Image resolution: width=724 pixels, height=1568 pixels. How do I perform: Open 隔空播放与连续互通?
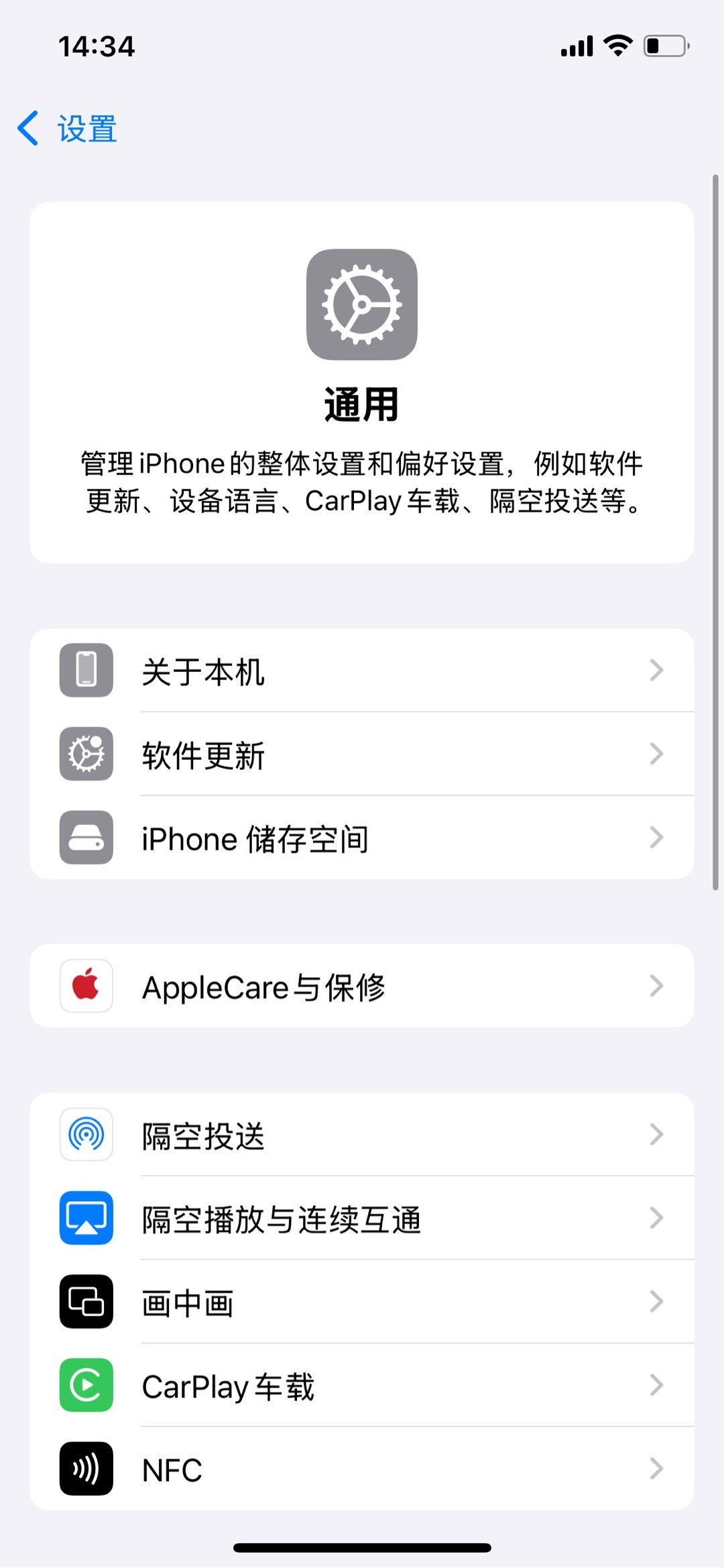coord(362,1219)
